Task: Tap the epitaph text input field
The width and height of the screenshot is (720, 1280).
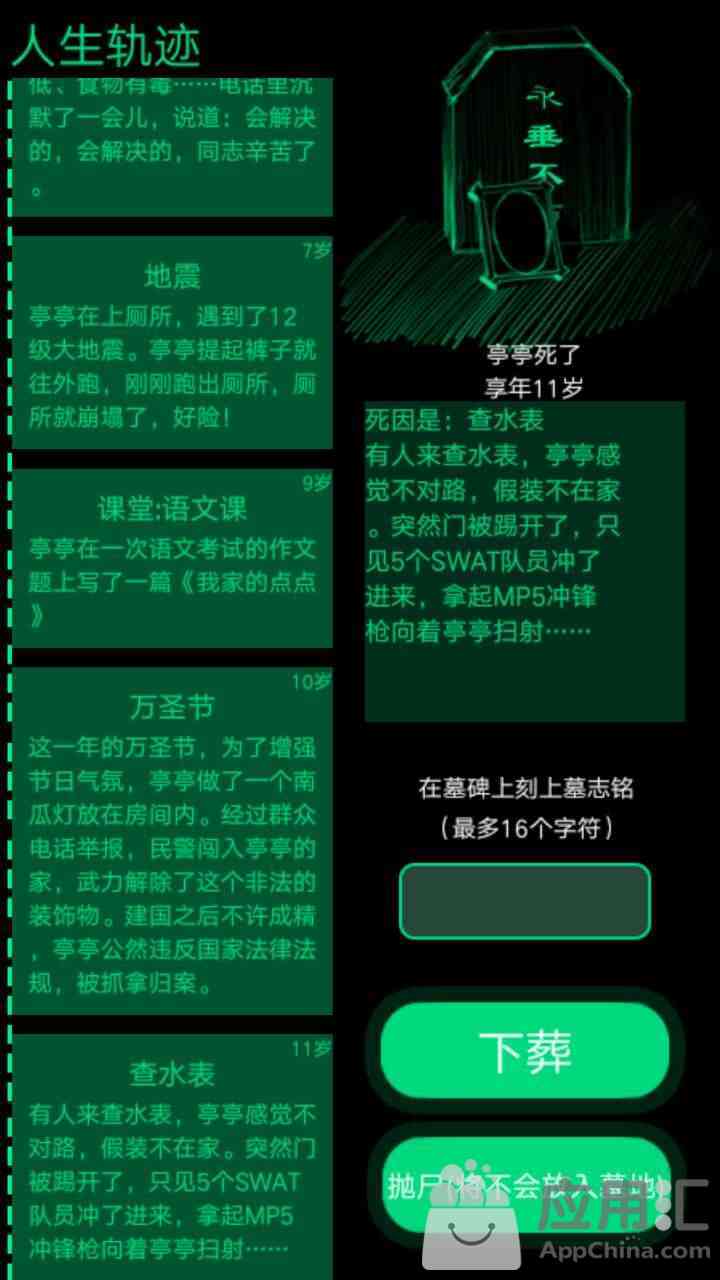Action: [525, 901]
